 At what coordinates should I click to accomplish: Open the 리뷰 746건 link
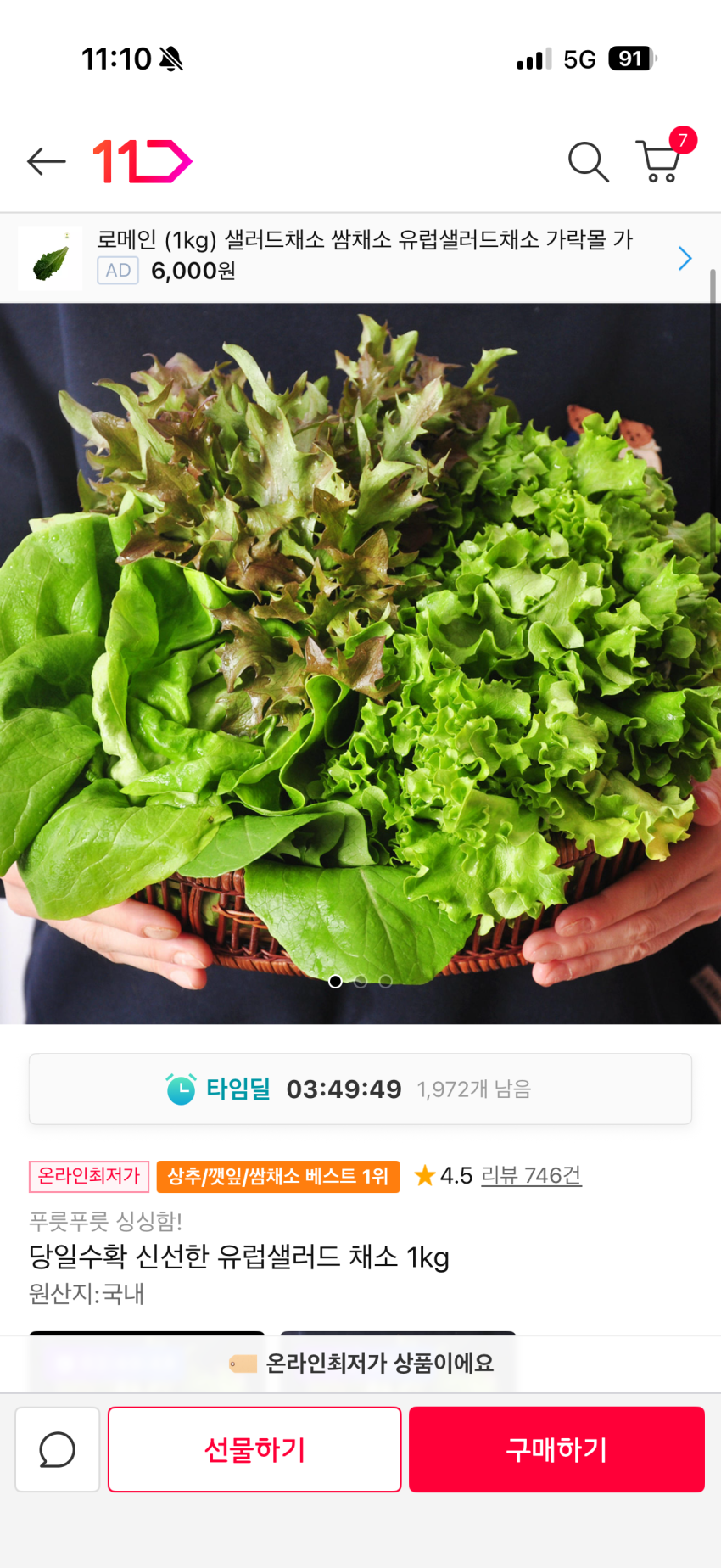coord(531,1175)
